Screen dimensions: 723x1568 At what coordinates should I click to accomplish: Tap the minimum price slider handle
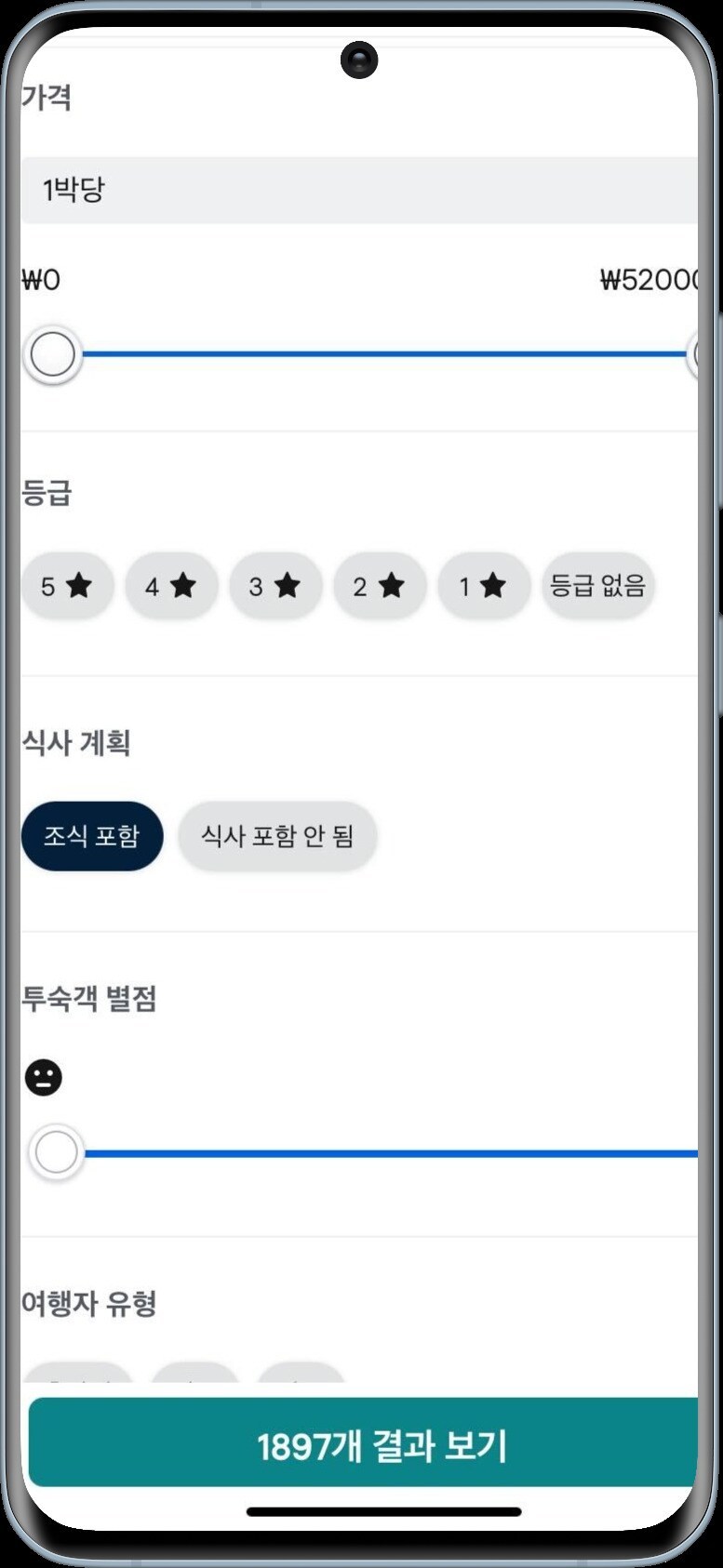tap(53, 354)
